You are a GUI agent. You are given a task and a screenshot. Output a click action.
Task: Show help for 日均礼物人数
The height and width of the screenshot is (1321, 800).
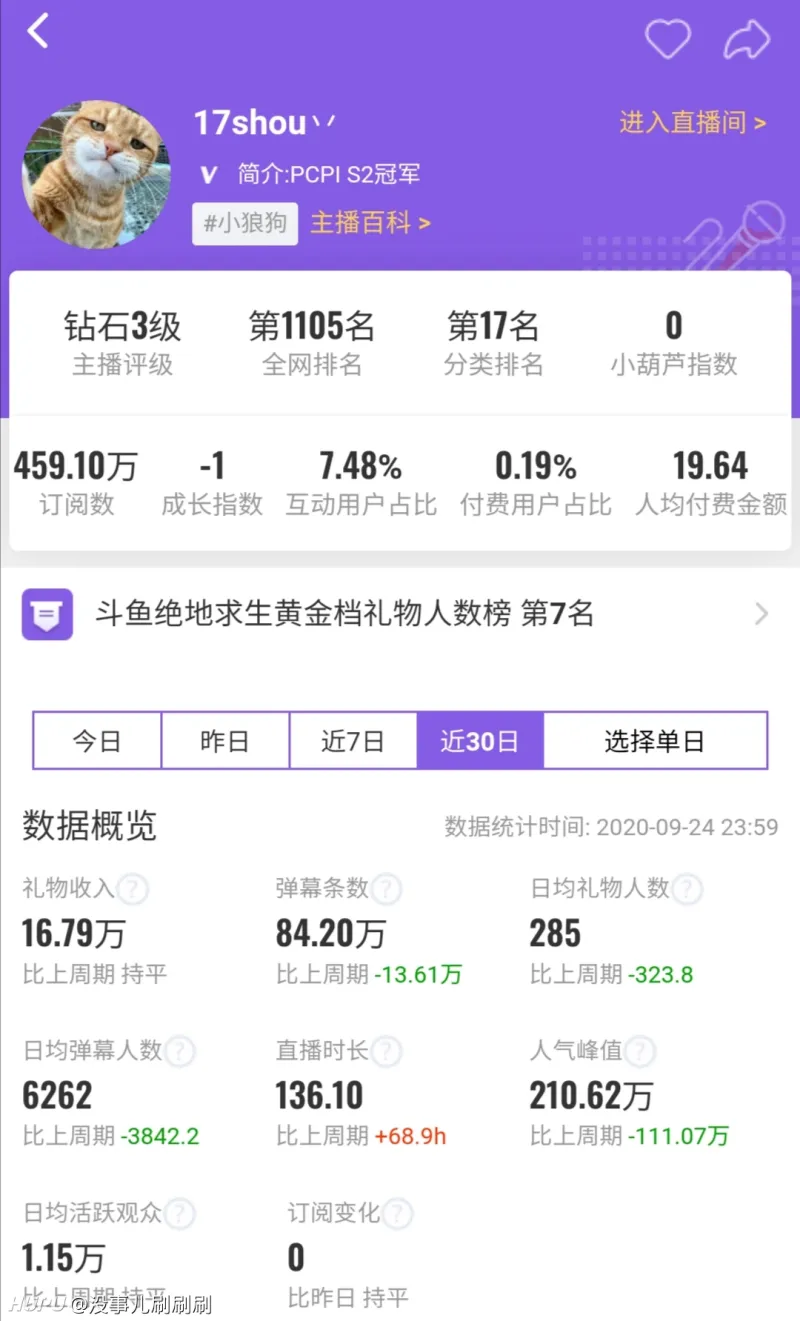coord(687,889)
